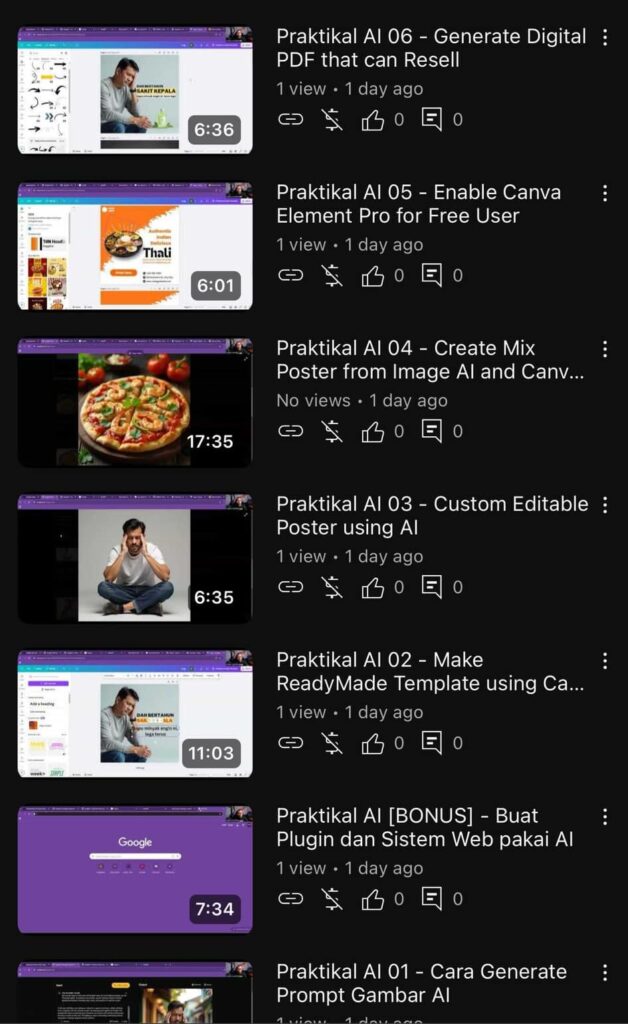
Task: Open comments for Praktikal AI 04
Action: [432, 431]
